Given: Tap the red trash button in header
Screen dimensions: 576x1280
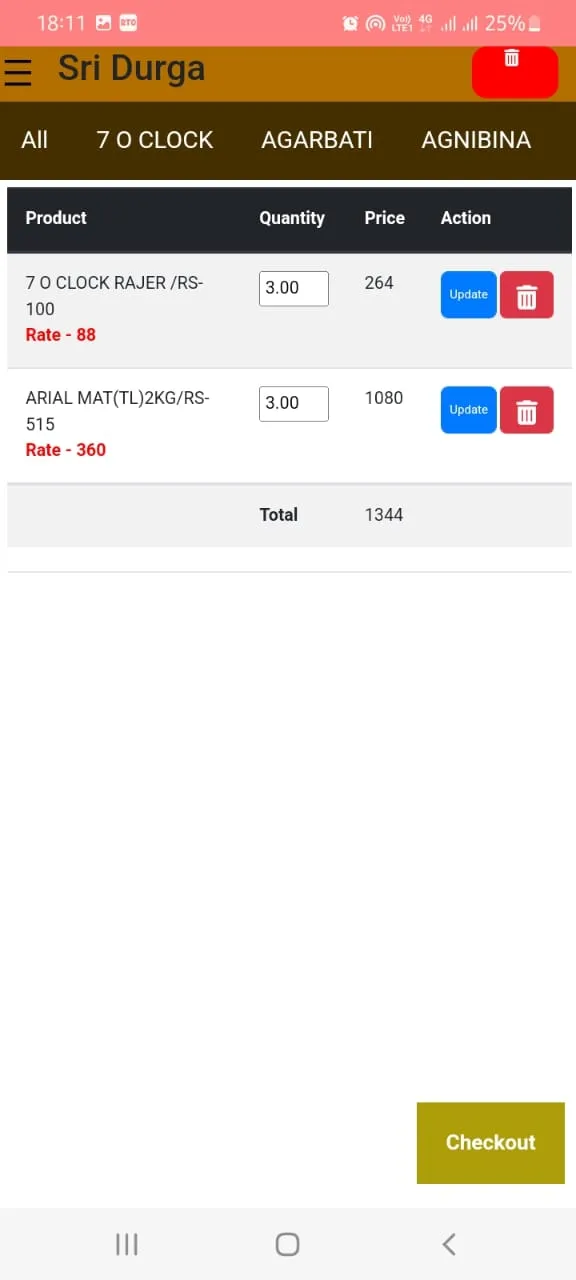Looking at the screenshot, I should pyautogui.click(x=515, y=72).
